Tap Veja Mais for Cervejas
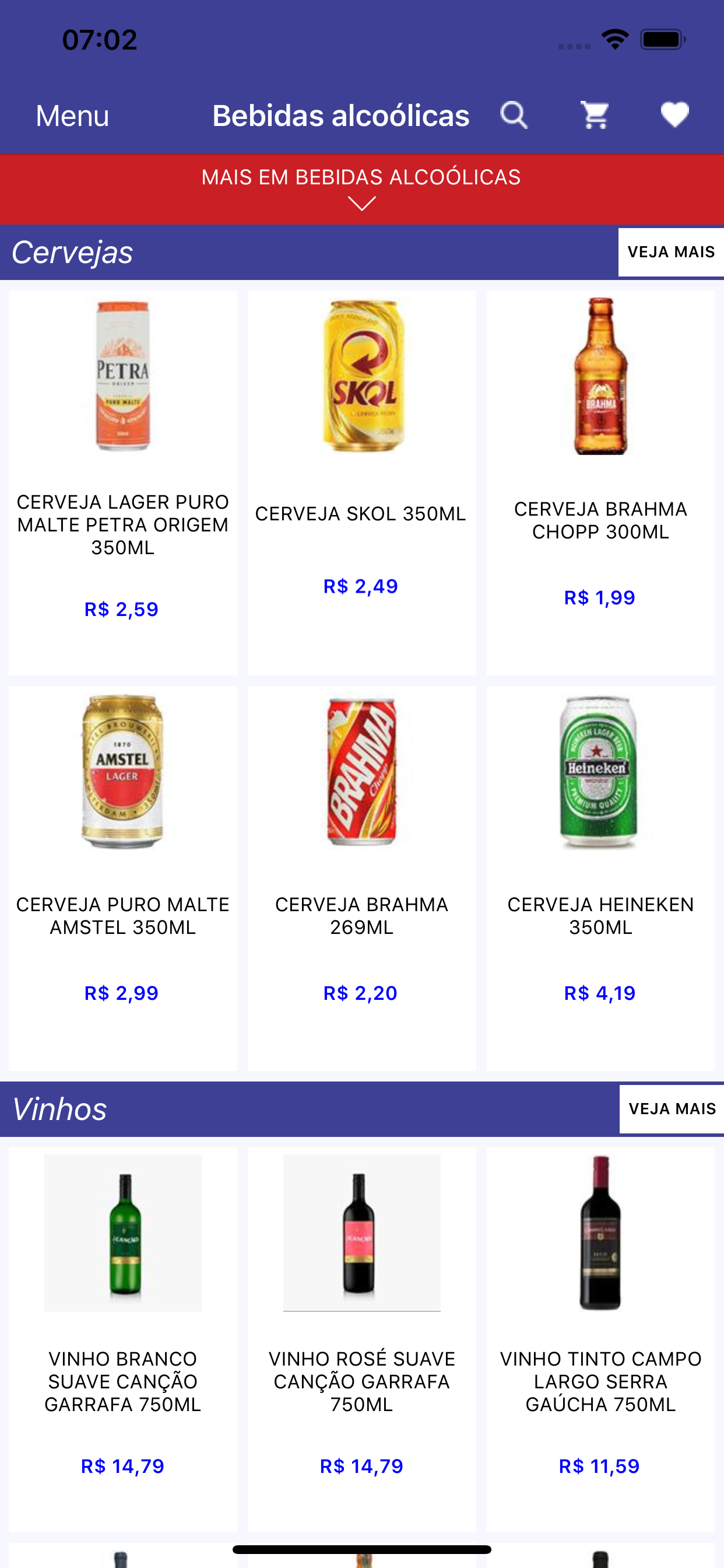The width and height of the screenshot is (724, 1568). (670, 252)
